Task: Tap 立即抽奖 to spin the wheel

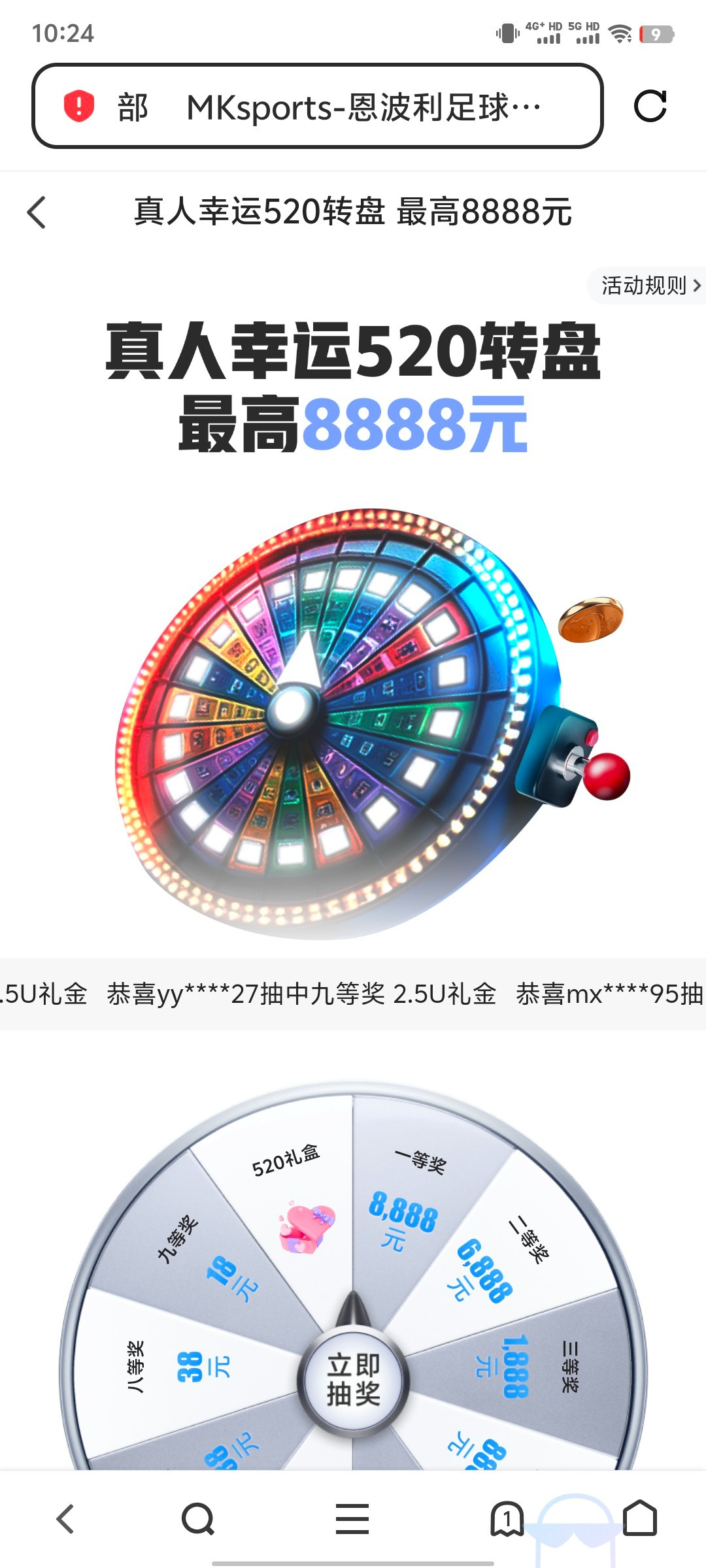Action: (354, 1380)
